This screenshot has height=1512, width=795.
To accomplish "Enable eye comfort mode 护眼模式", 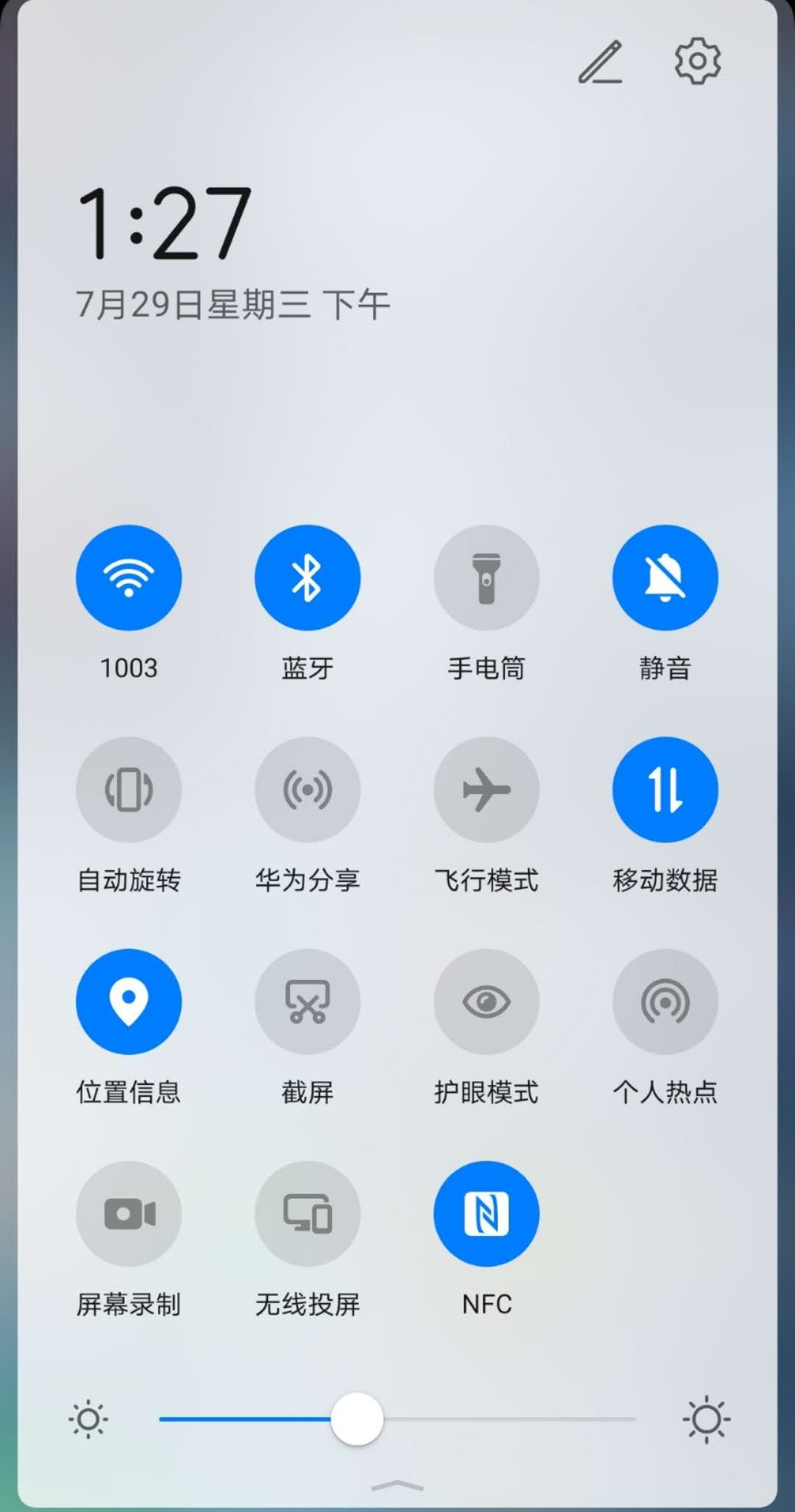I will point(486,1000).
